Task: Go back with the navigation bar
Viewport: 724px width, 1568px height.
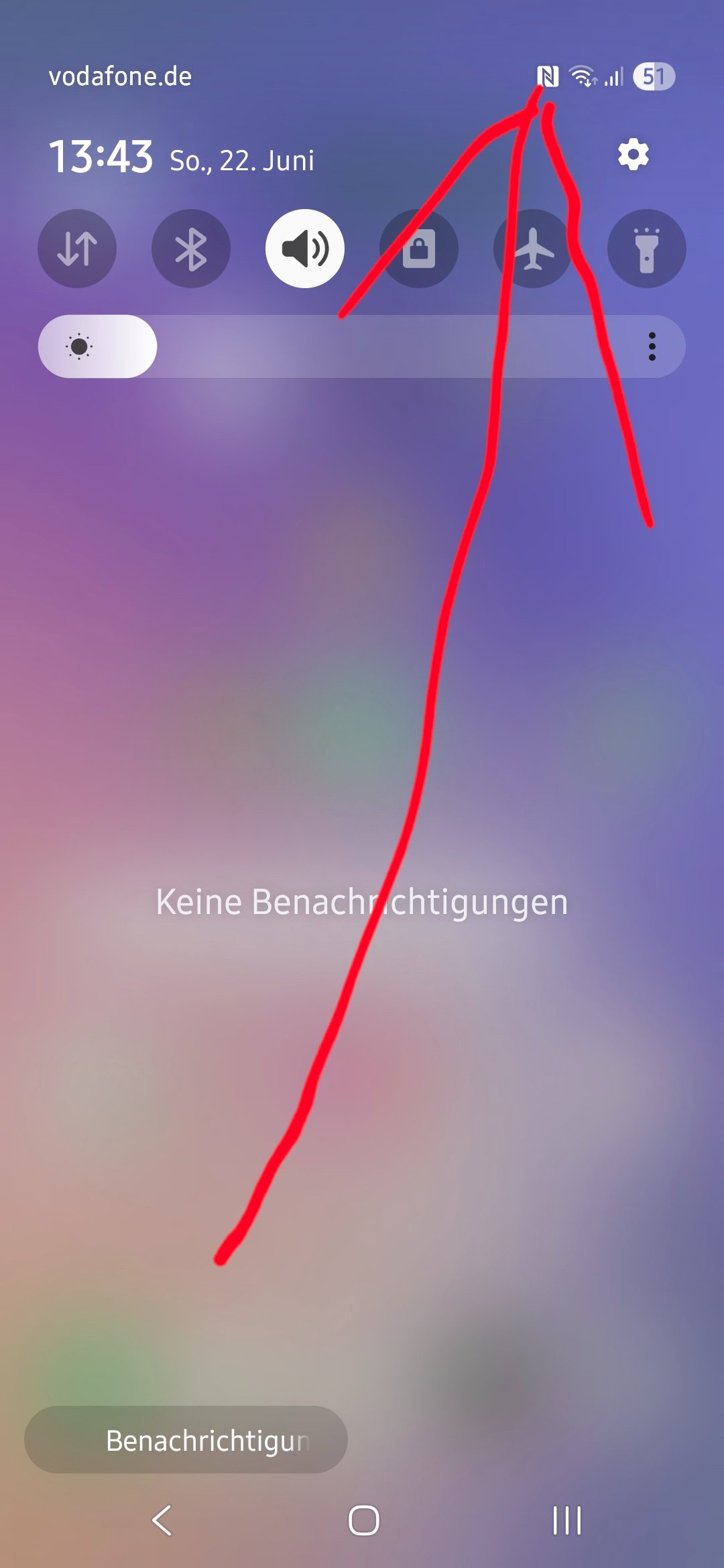Action: (x=162, y=1520)
